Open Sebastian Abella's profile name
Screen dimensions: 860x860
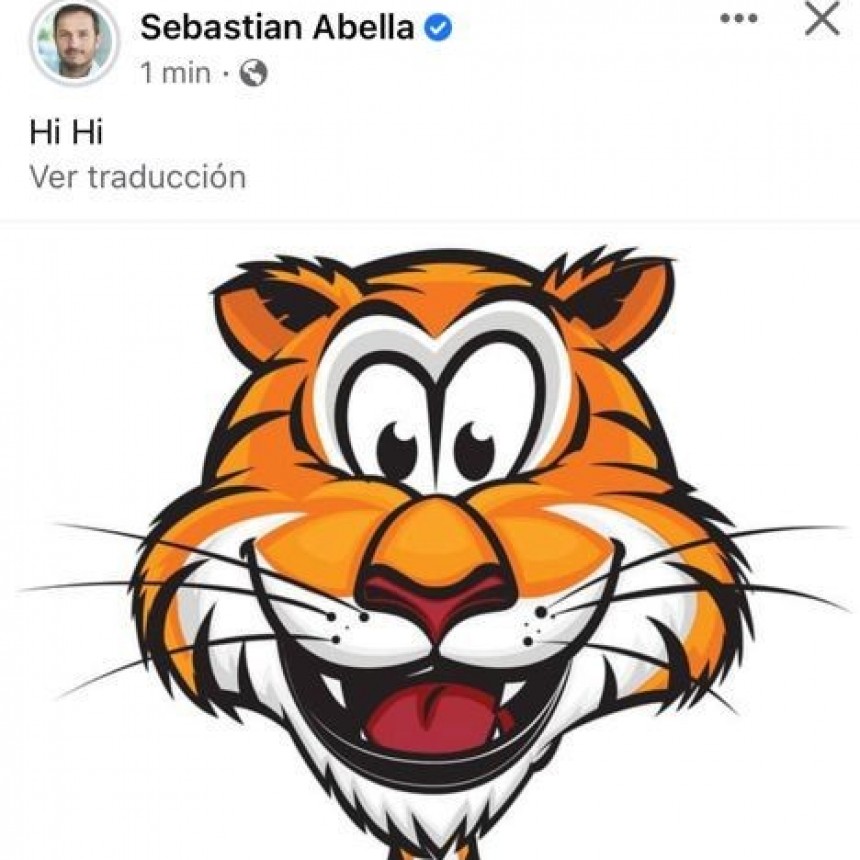[276, 29]
